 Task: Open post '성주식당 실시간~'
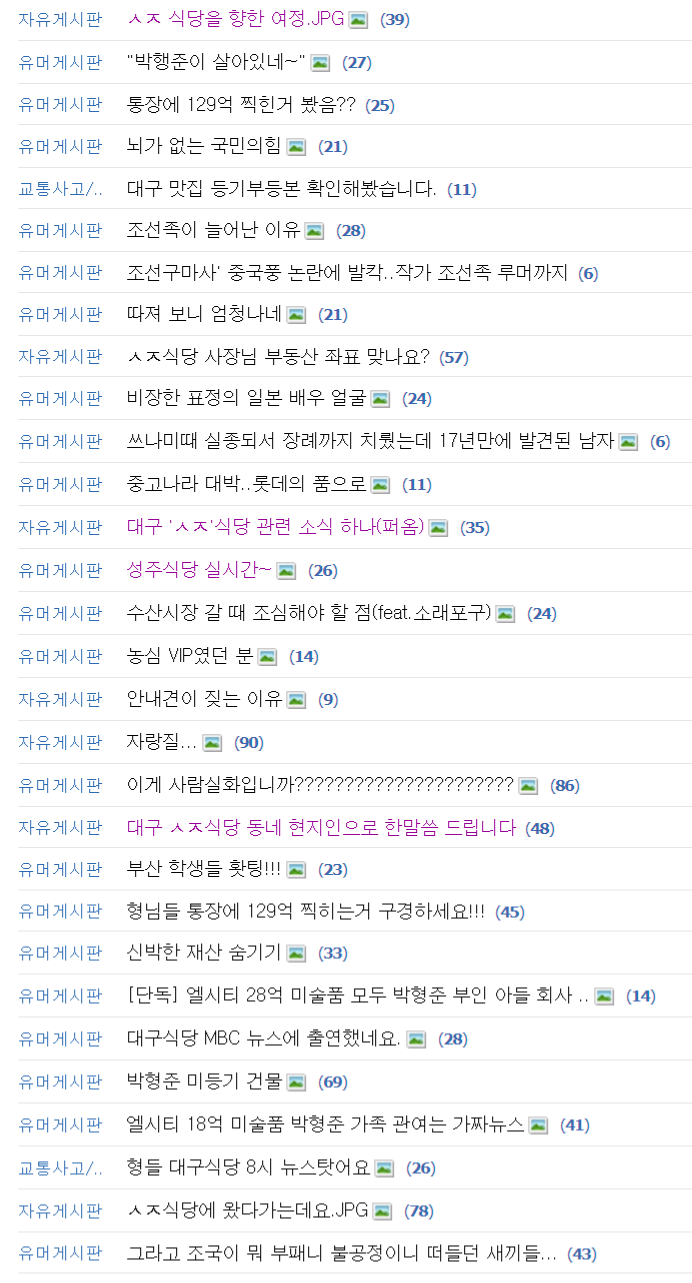[199, 571]
